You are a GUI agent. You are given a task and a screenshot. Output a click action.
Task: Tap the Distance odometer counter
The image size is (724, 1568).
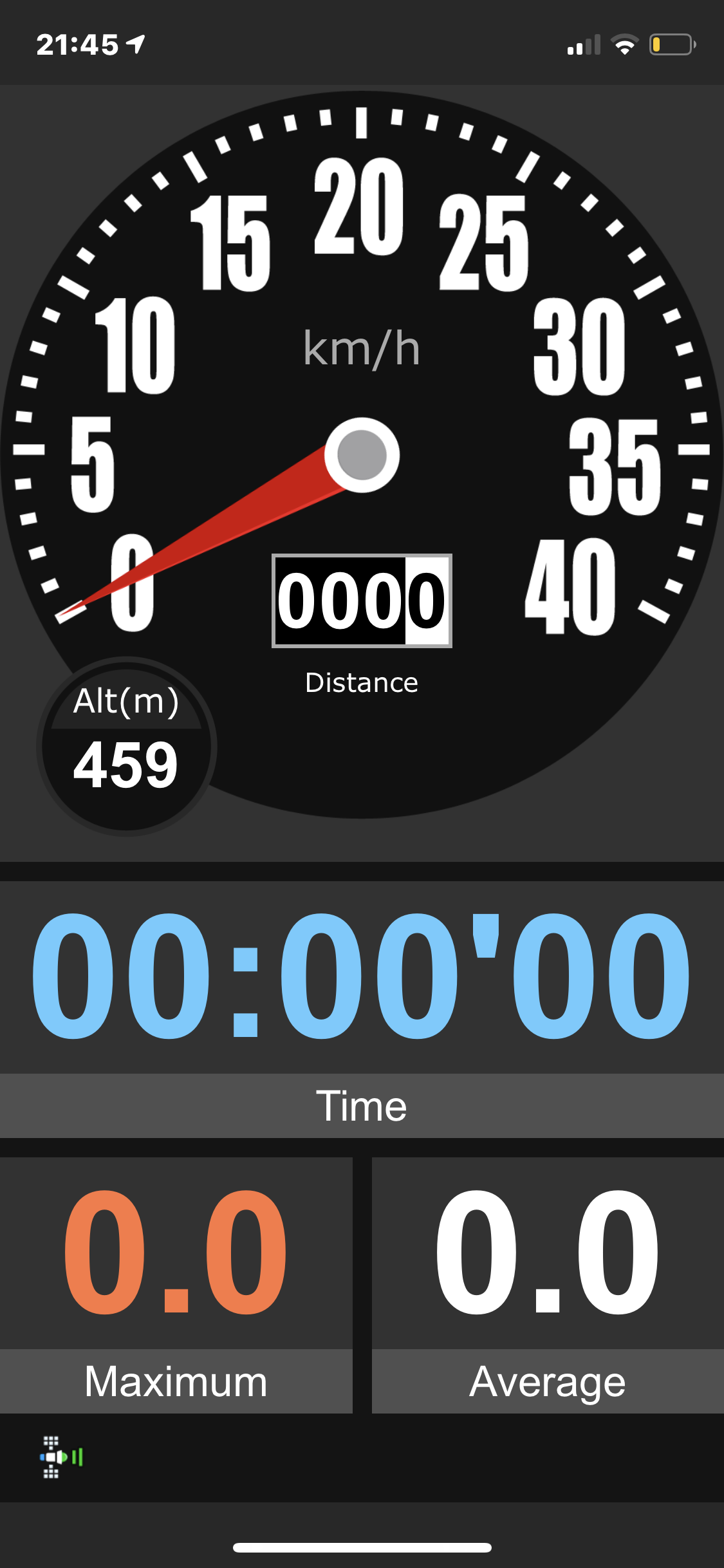click(362, 601)
